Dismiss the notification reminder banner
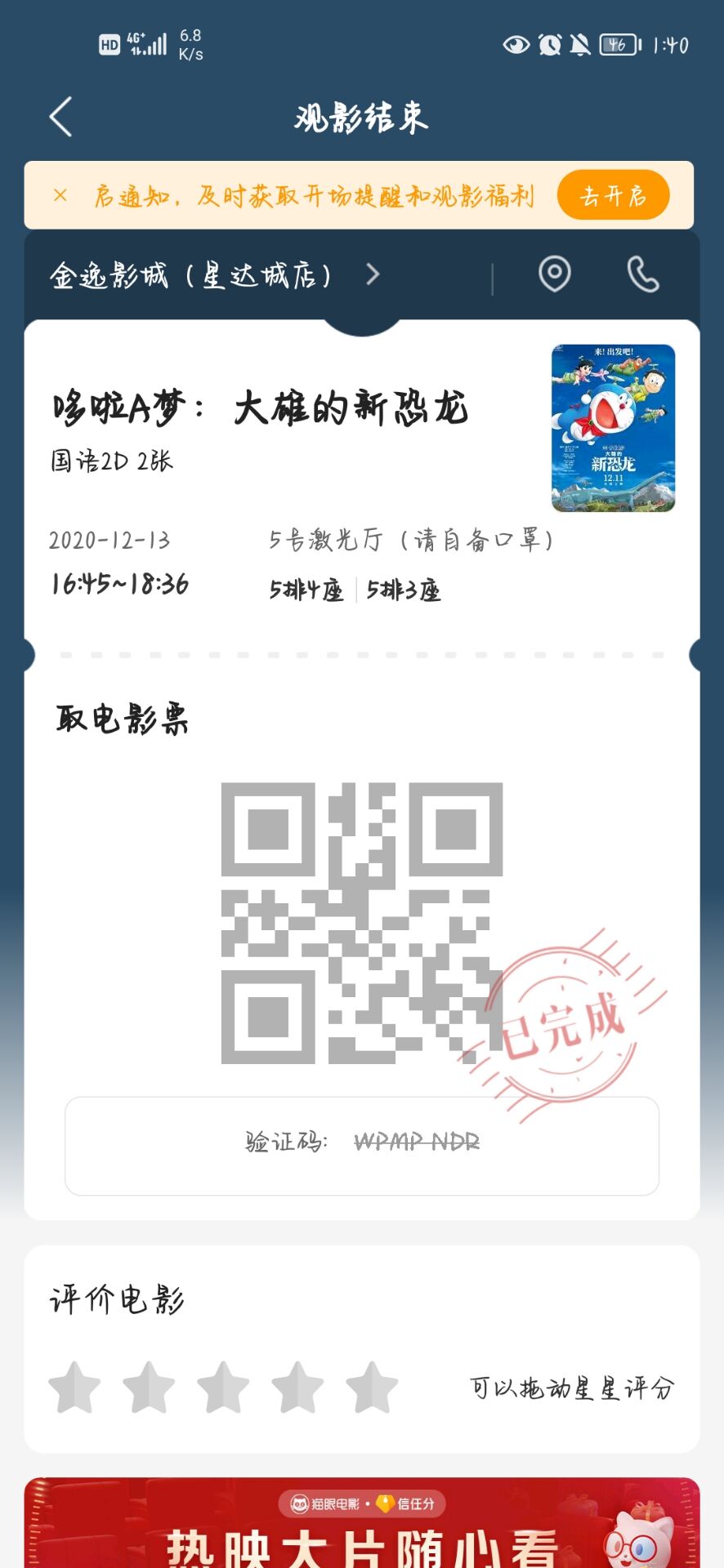Viewport: 724px width, 1568px height. [60, 195]
